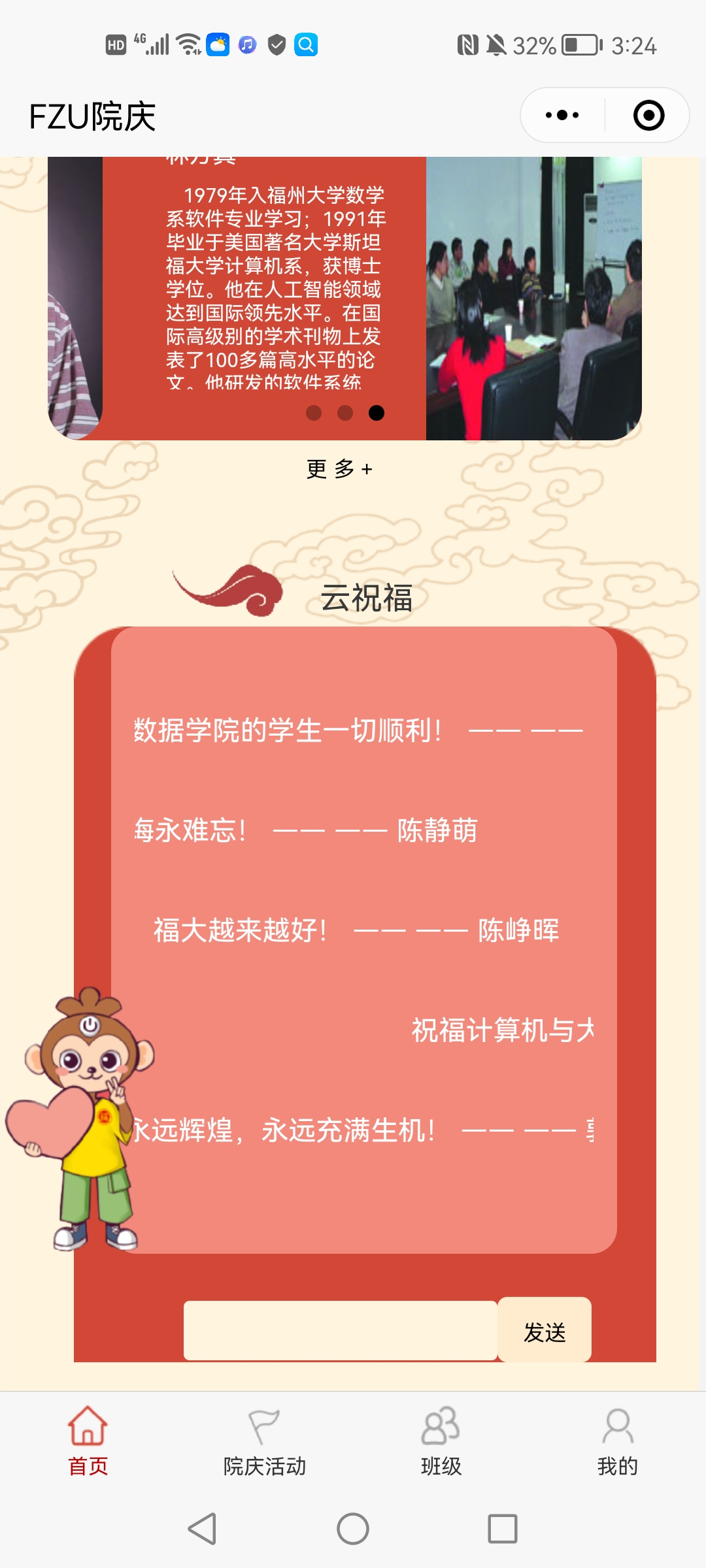Open the alumni carousel card about 1979年入福州大学
The height and width of the screenshot is (1568, 706).
coord(275,287)
